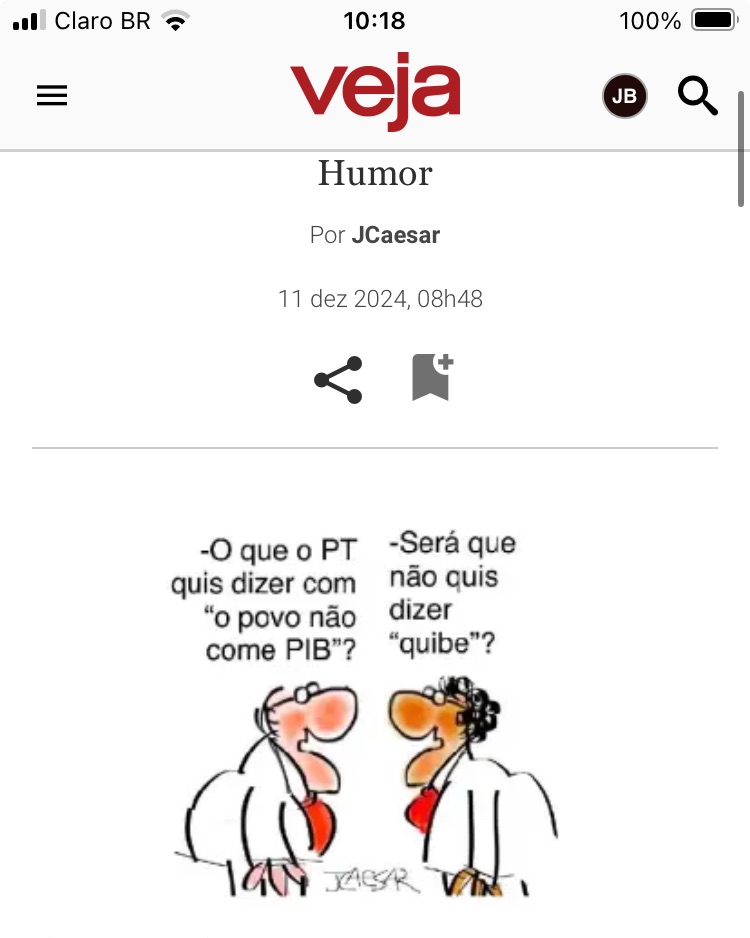
Task: Go to the Veja home page
Action: pos(375,90)
